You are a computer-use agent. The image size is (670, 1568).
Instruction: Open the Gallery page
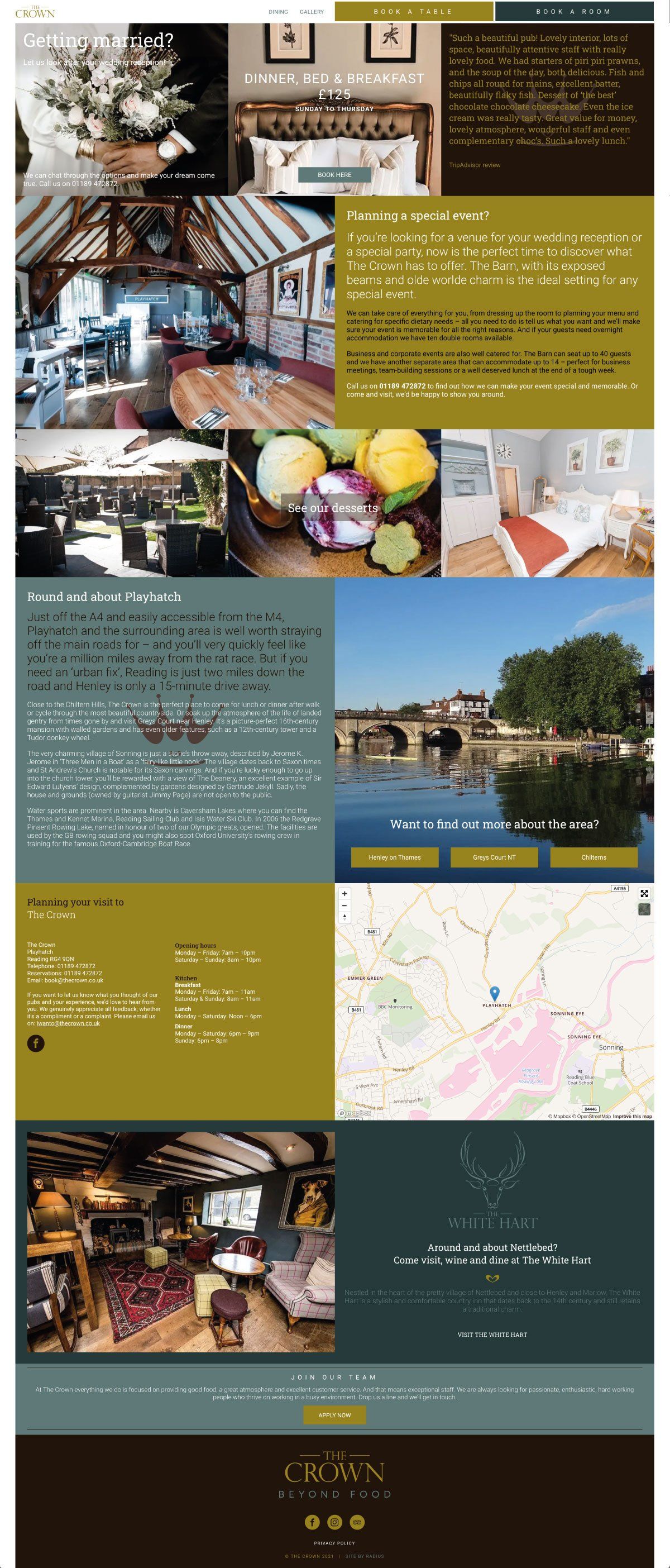point(312,12)
